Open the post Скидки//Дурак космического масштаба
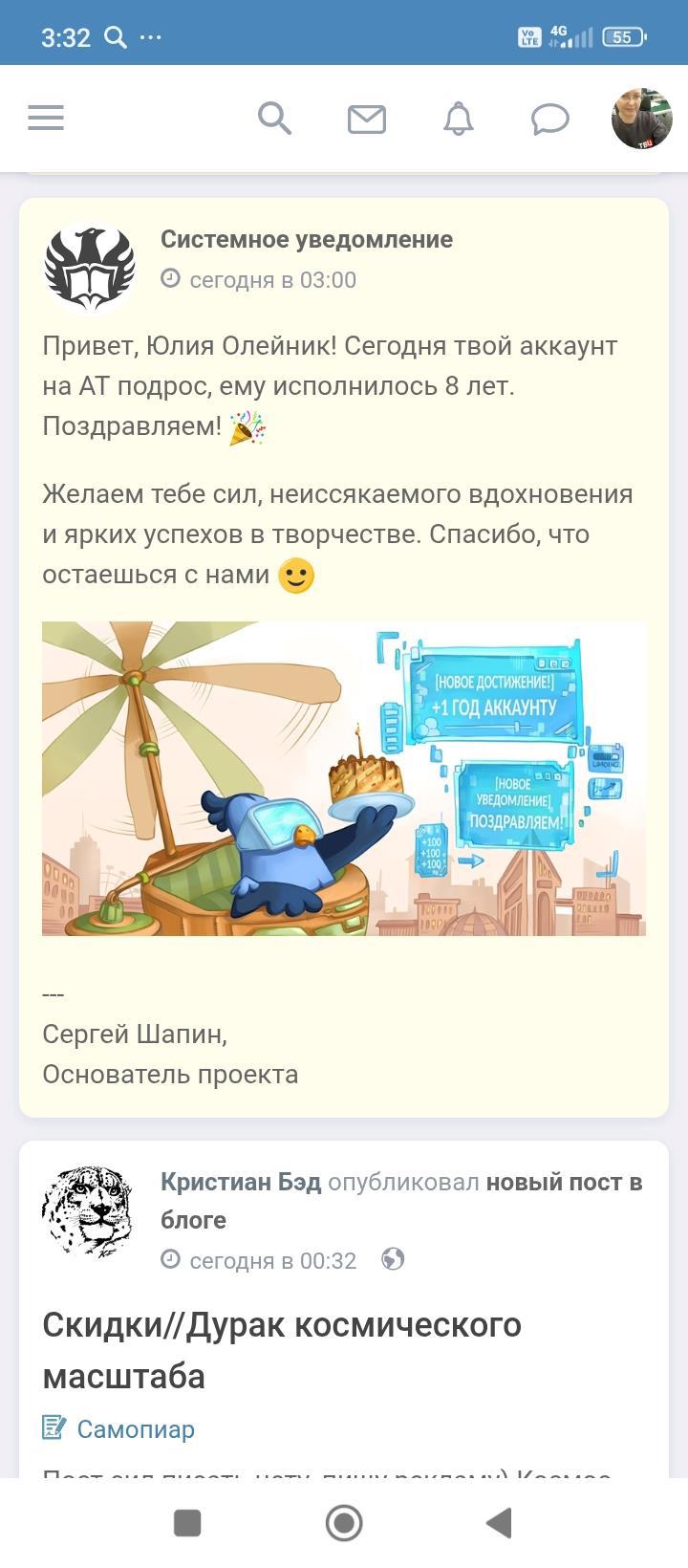688x1568 pixels. [282, 1350]
